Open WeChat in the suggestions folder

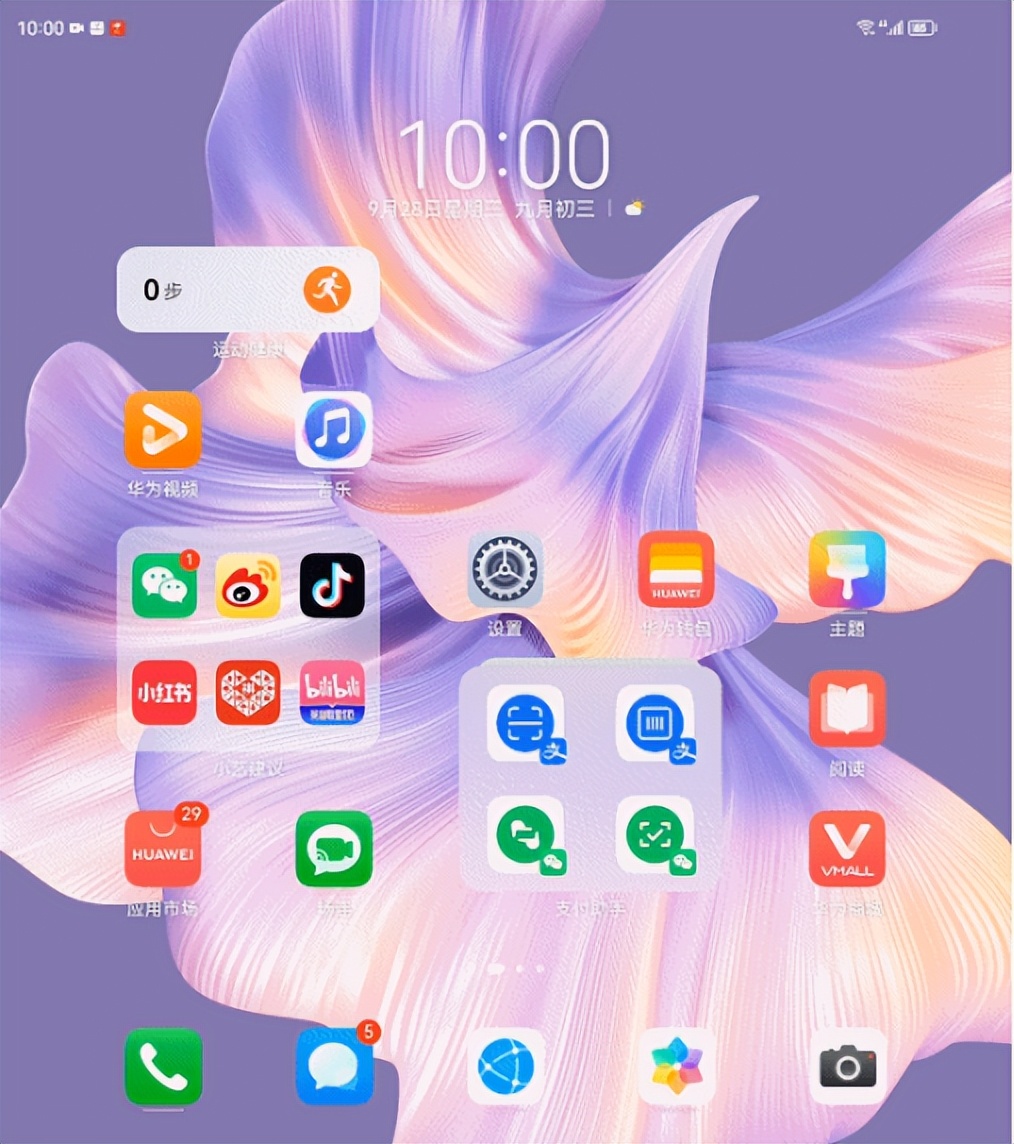[164, 586]
